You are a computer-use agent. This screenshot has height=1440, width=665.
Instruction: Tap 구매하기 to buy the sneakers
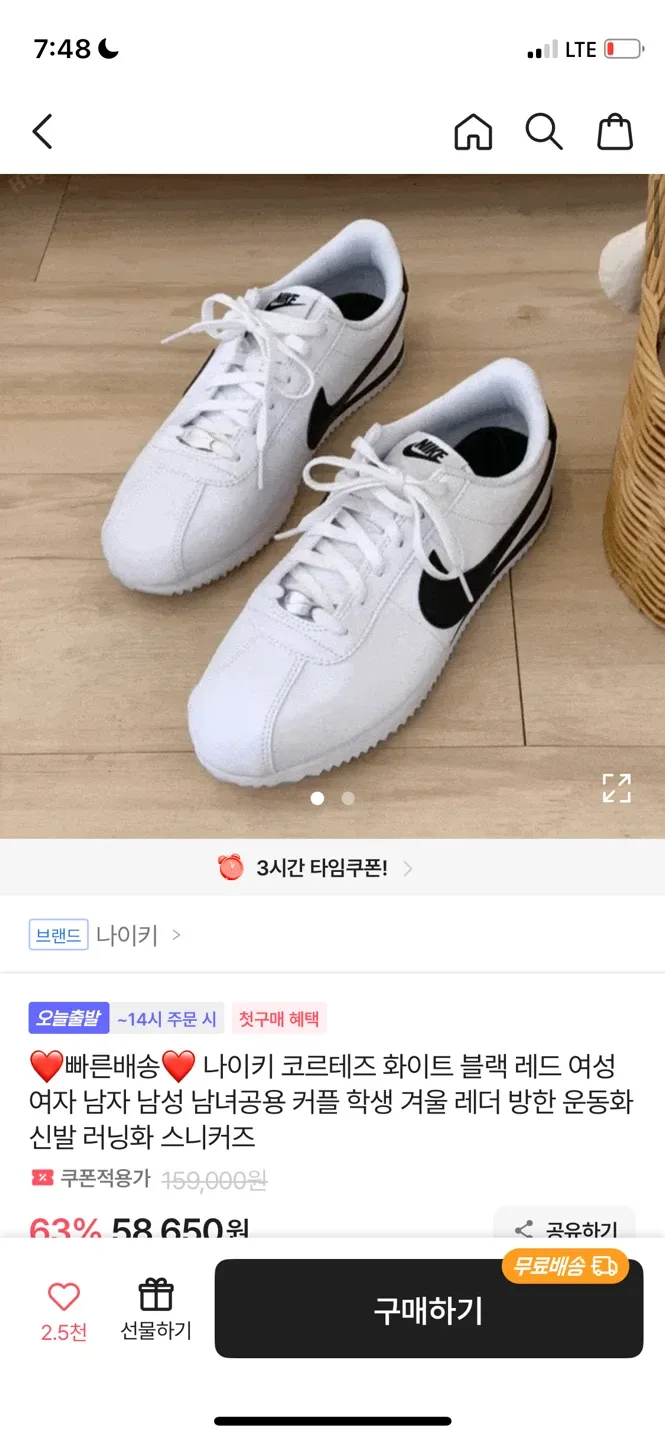coord(428,1309)
